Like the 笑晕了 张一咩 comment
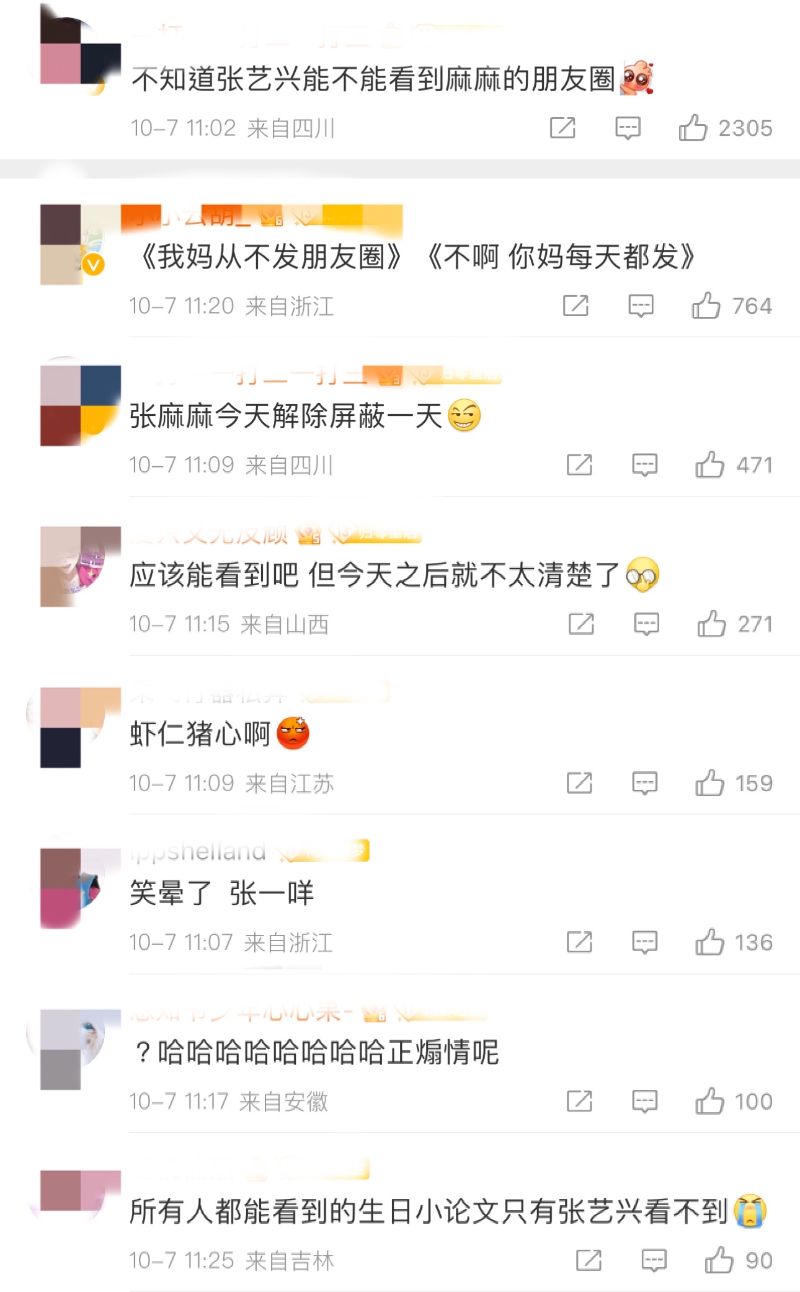The image size is (800, 1292). coord(710,942)
